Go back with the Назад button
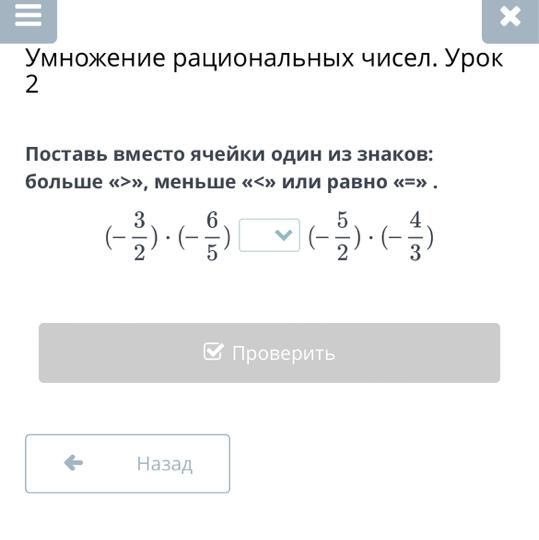This screenshot has height=540, width=539. [127, 464]
